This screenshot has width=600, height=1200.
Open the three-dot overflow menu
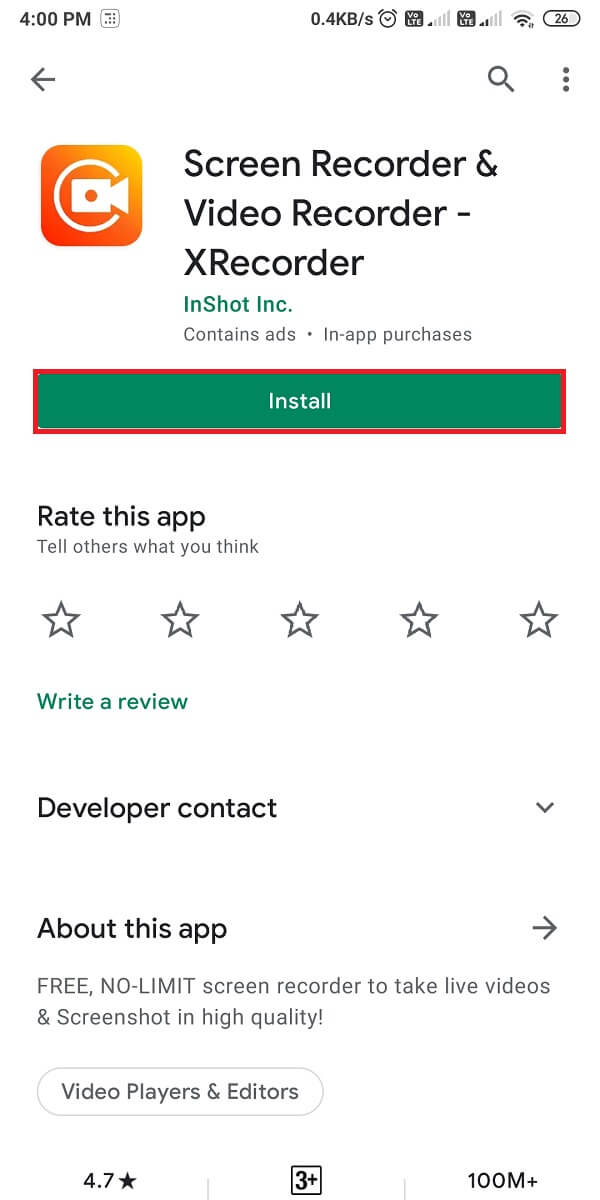tap(566, 79)
